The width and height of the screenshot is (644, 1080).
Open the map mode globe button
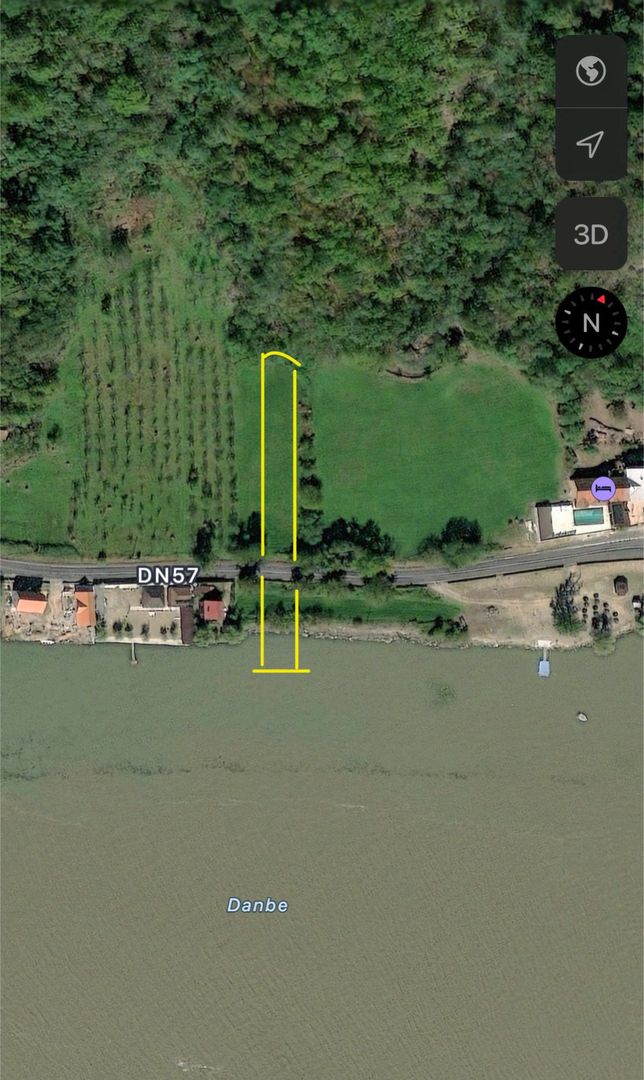[x=591, y=72]
